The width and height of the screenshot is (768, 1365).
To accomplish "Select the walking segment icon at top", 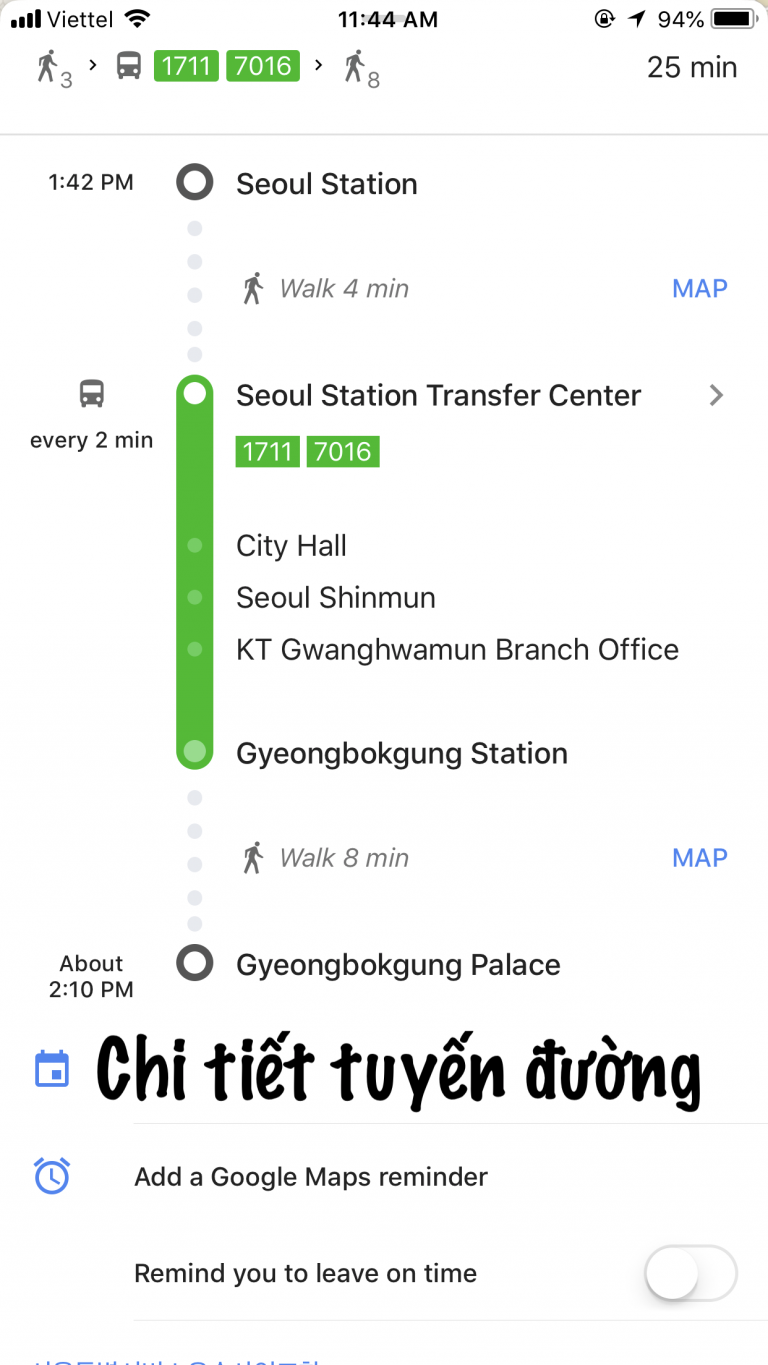I will click(x=48, y=65).
